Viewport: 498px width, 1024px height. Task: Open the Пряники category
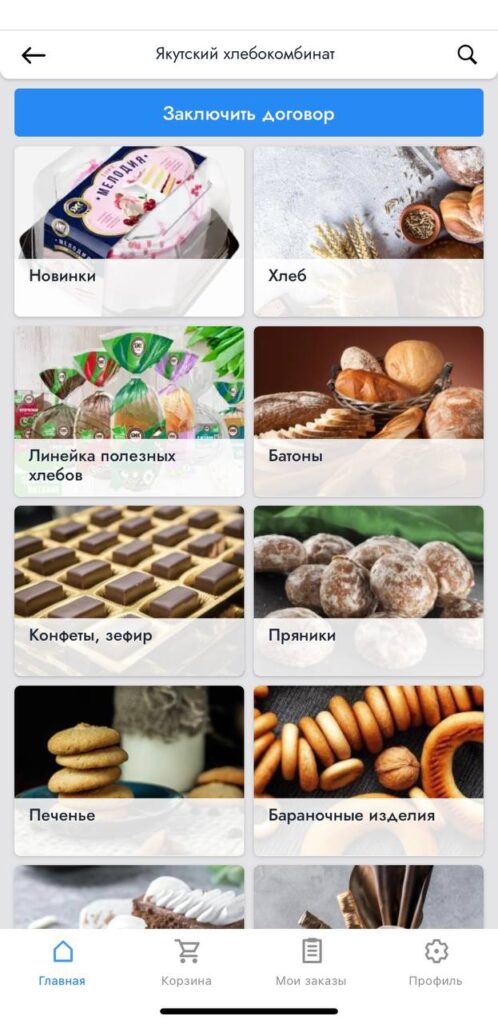click(369, 591)
